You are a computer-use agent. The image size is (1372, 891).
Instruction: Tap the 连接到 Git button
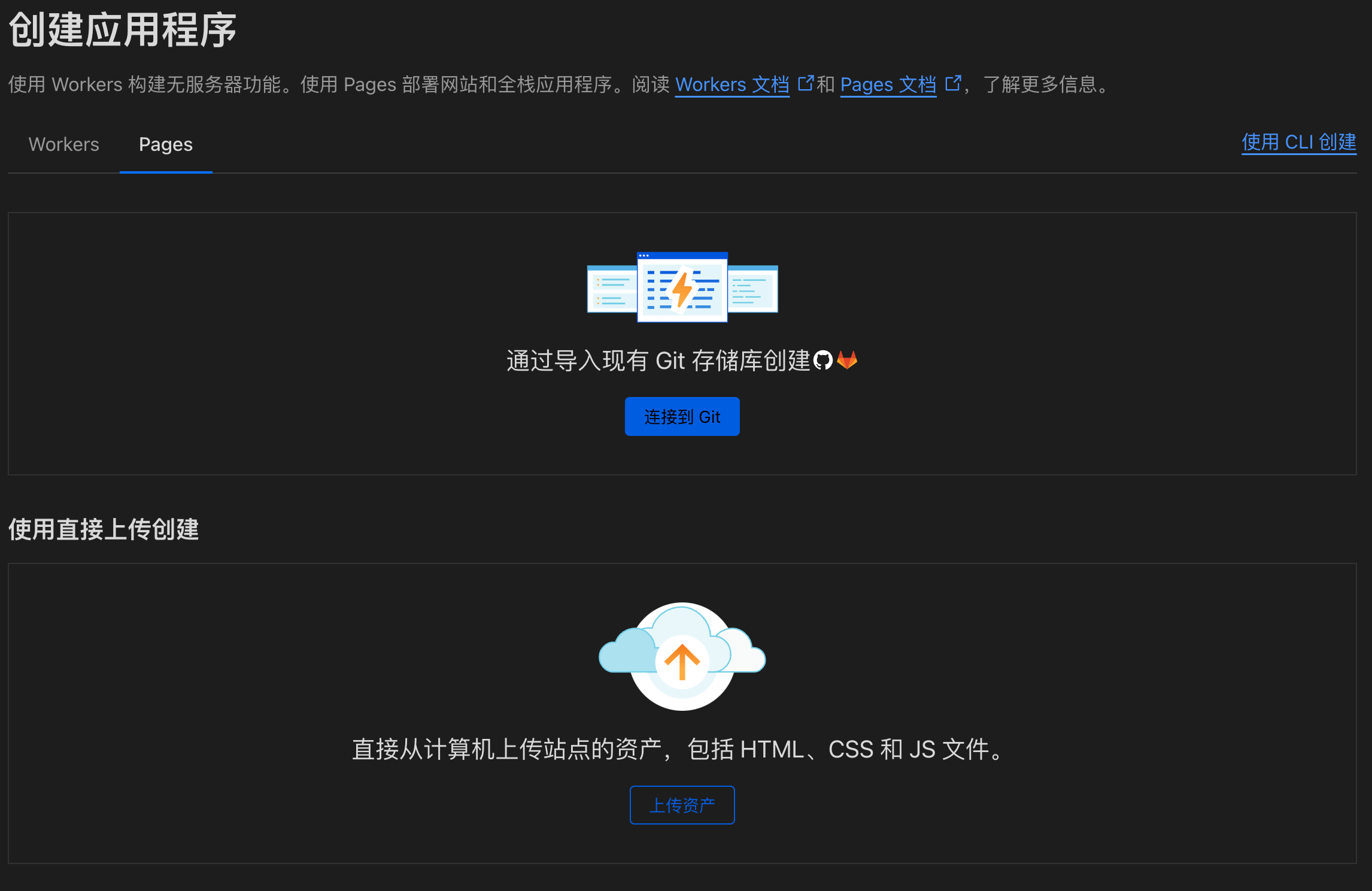tap(682, 417)
